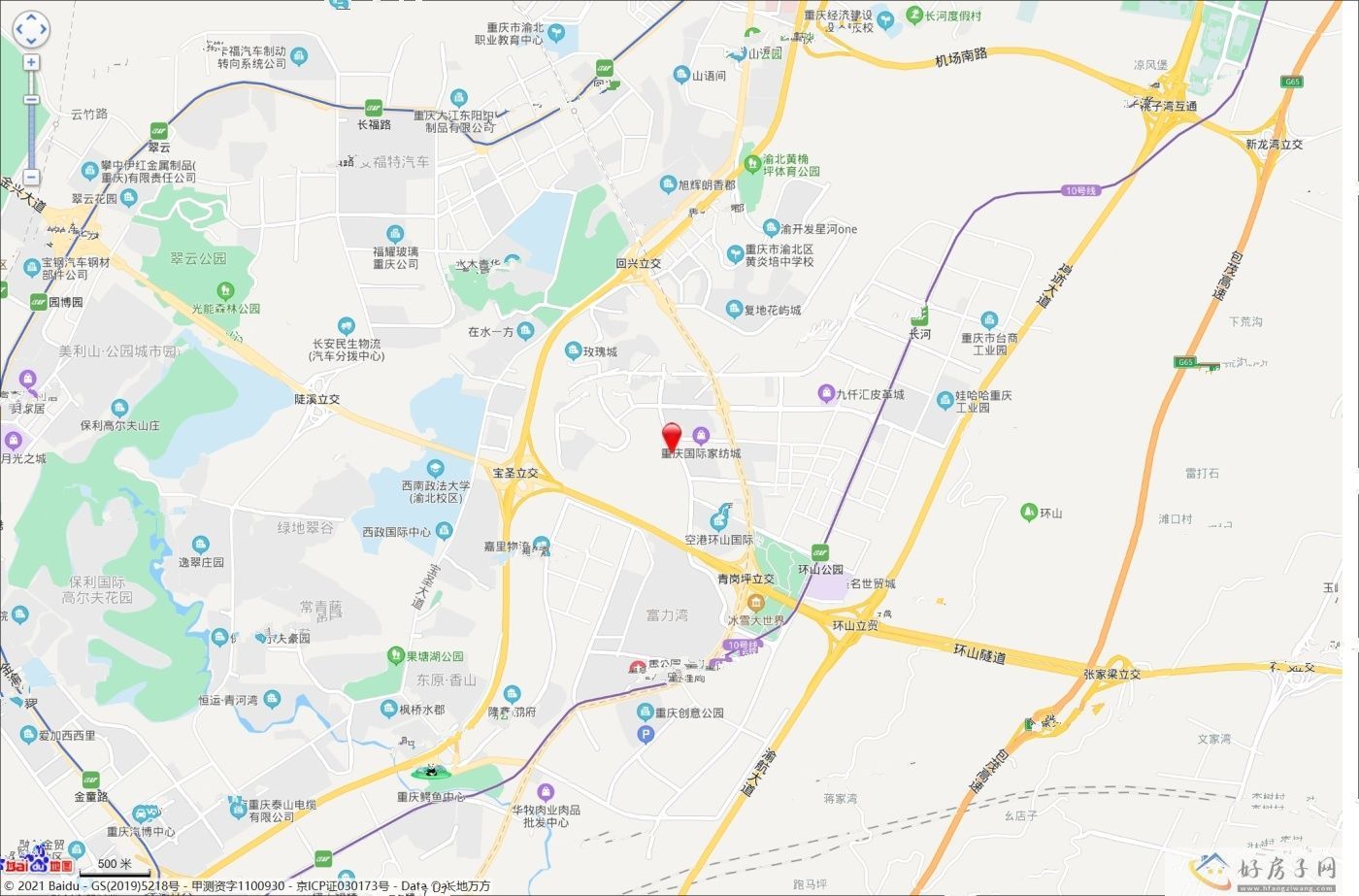Pan the map down with the arrow control

click(30, 43)
